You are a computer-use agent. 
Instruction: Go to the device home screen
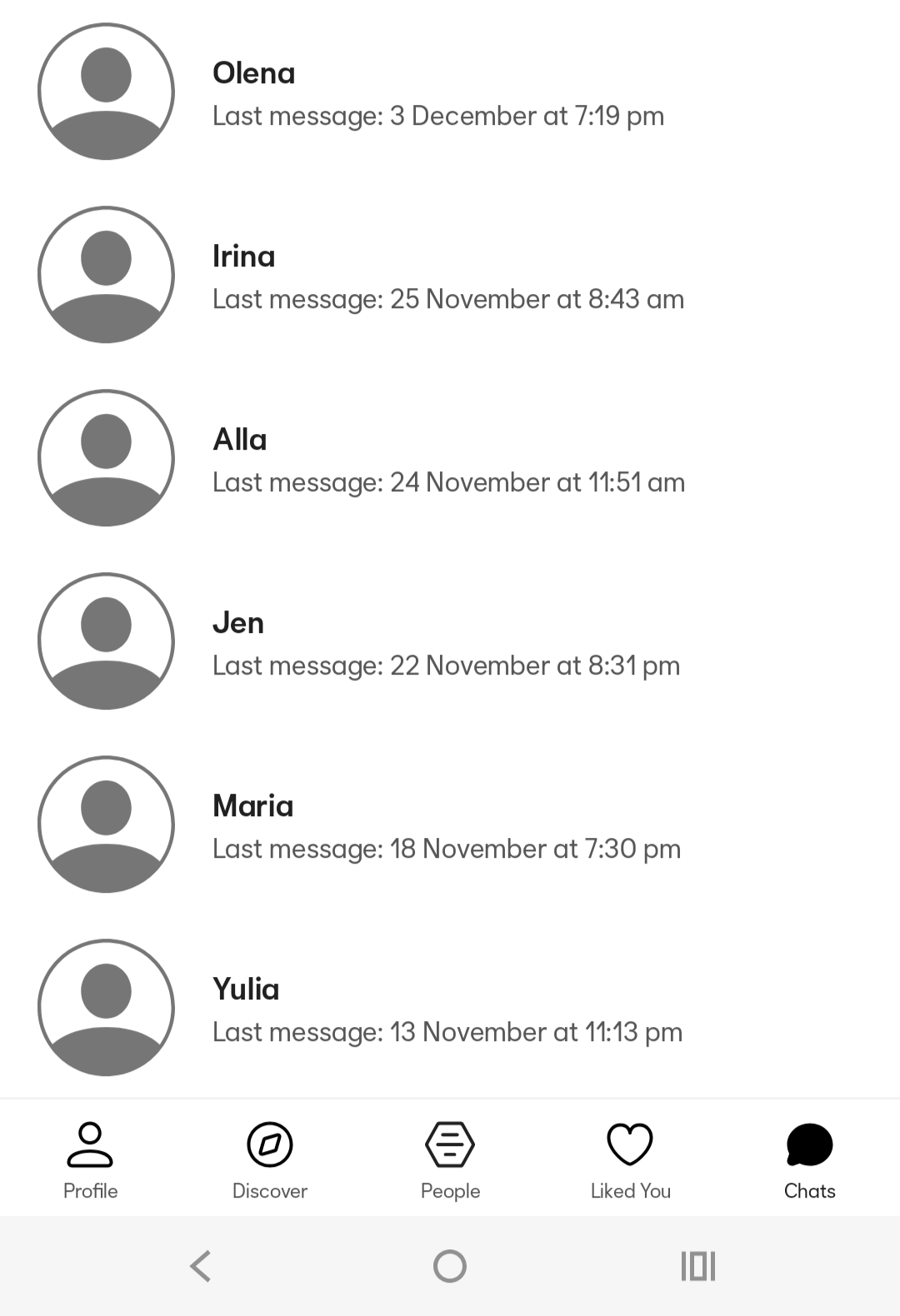tap(450, 1266)
